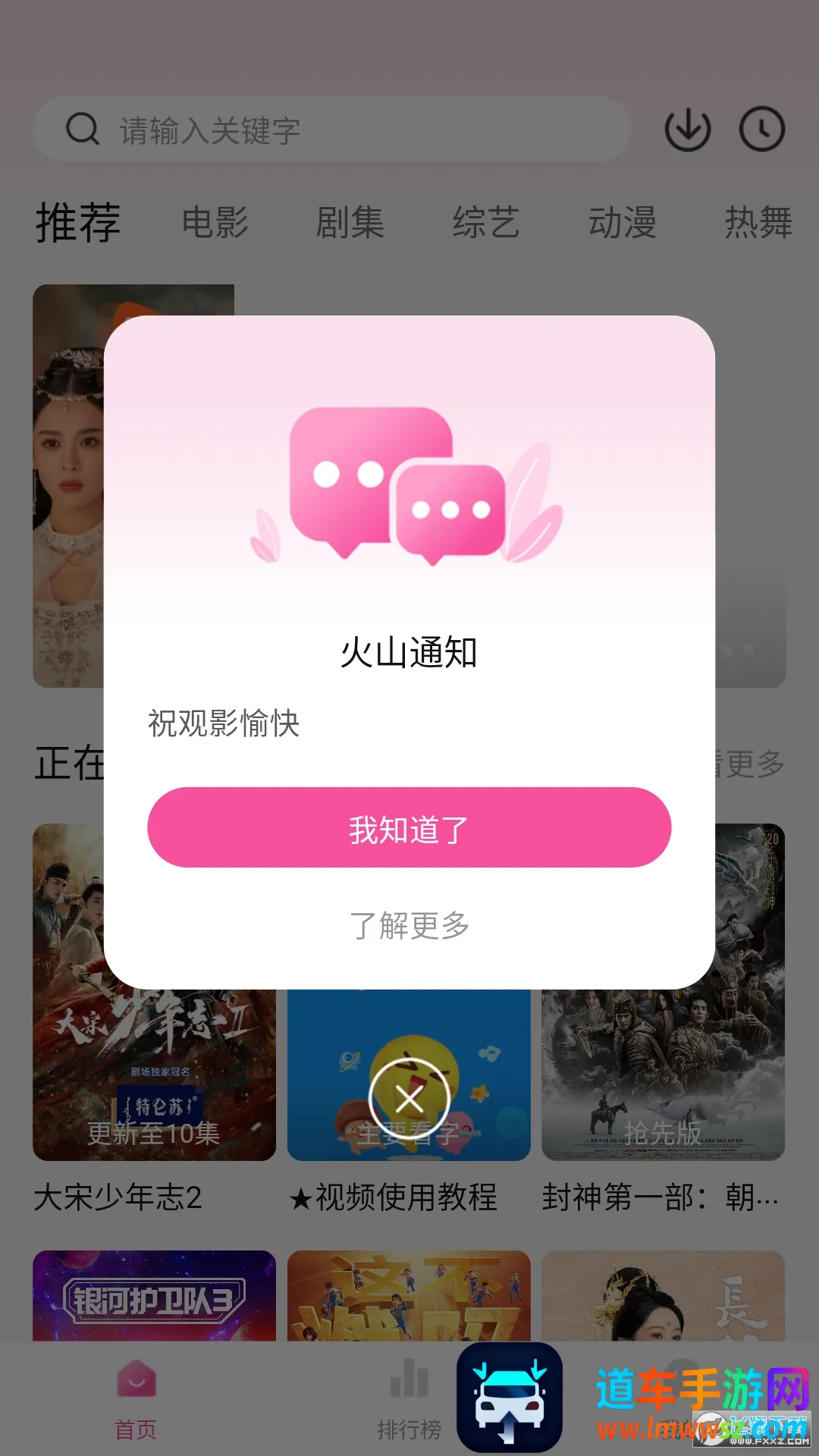Open 银河护卫队3 movie poster
Screen dimensions: 819x1456
coord(154,1295)
